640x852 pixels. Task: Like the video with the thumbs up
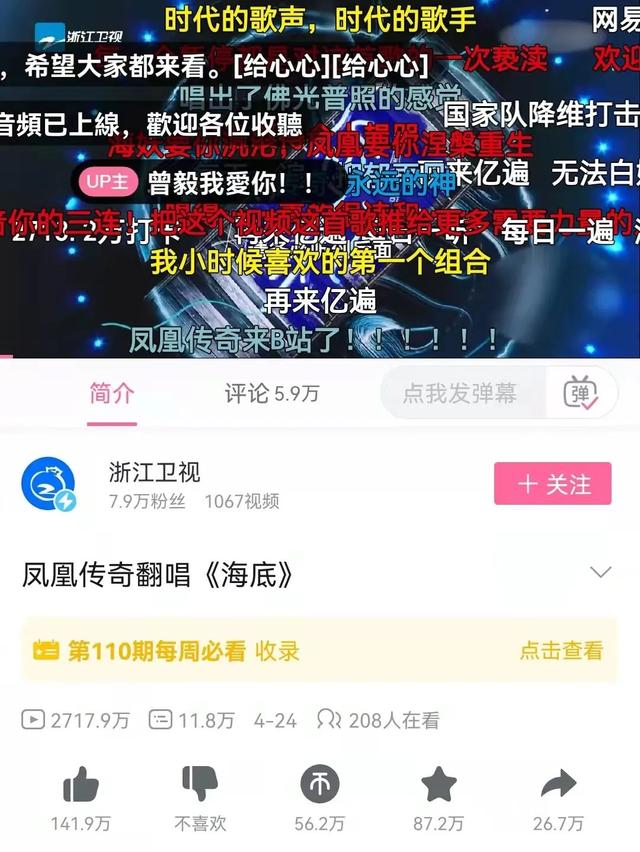(x=80, y=785)
